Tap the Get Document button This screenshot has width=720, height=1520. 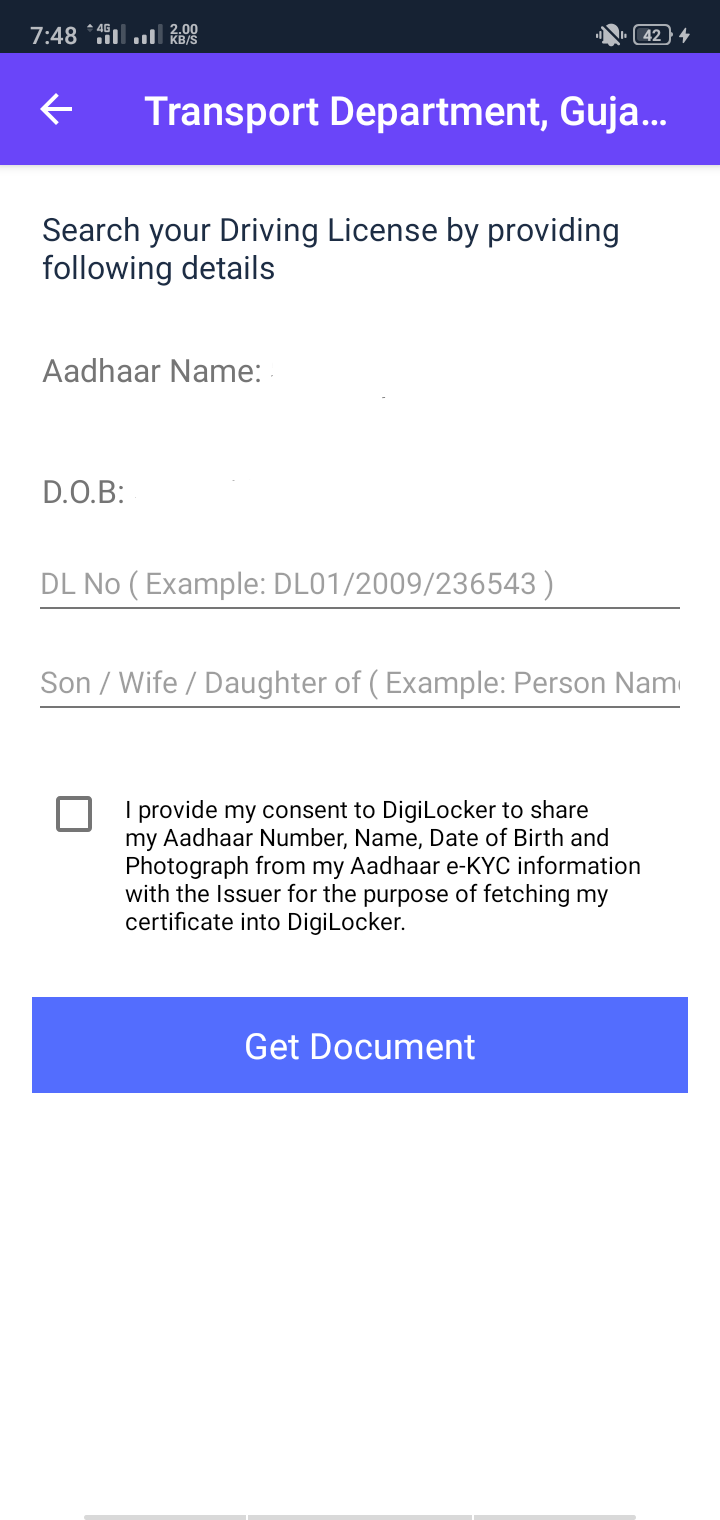360,1045
